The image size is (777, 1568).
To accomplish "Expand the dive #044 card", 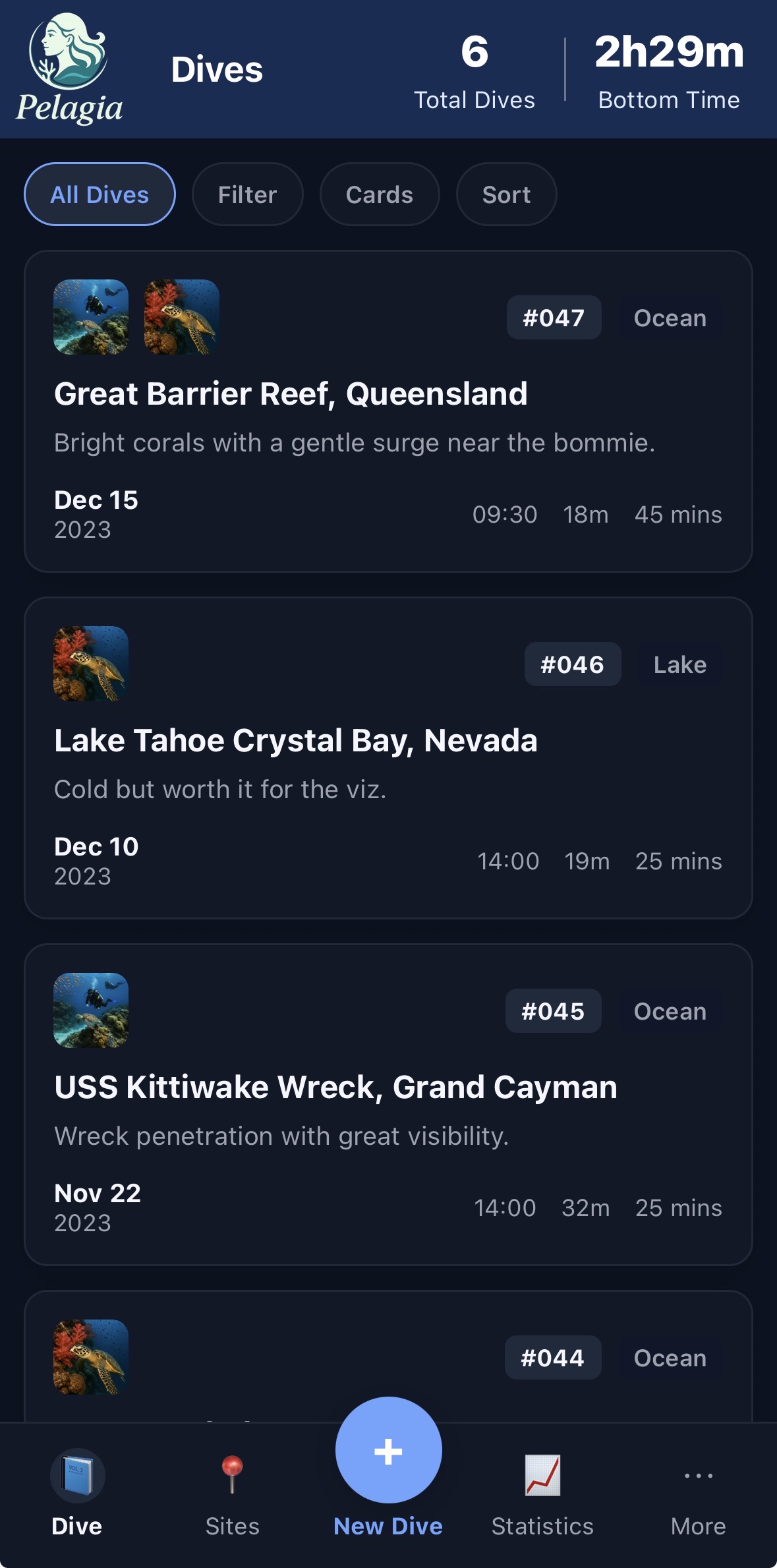I will tap(388, 1358).
